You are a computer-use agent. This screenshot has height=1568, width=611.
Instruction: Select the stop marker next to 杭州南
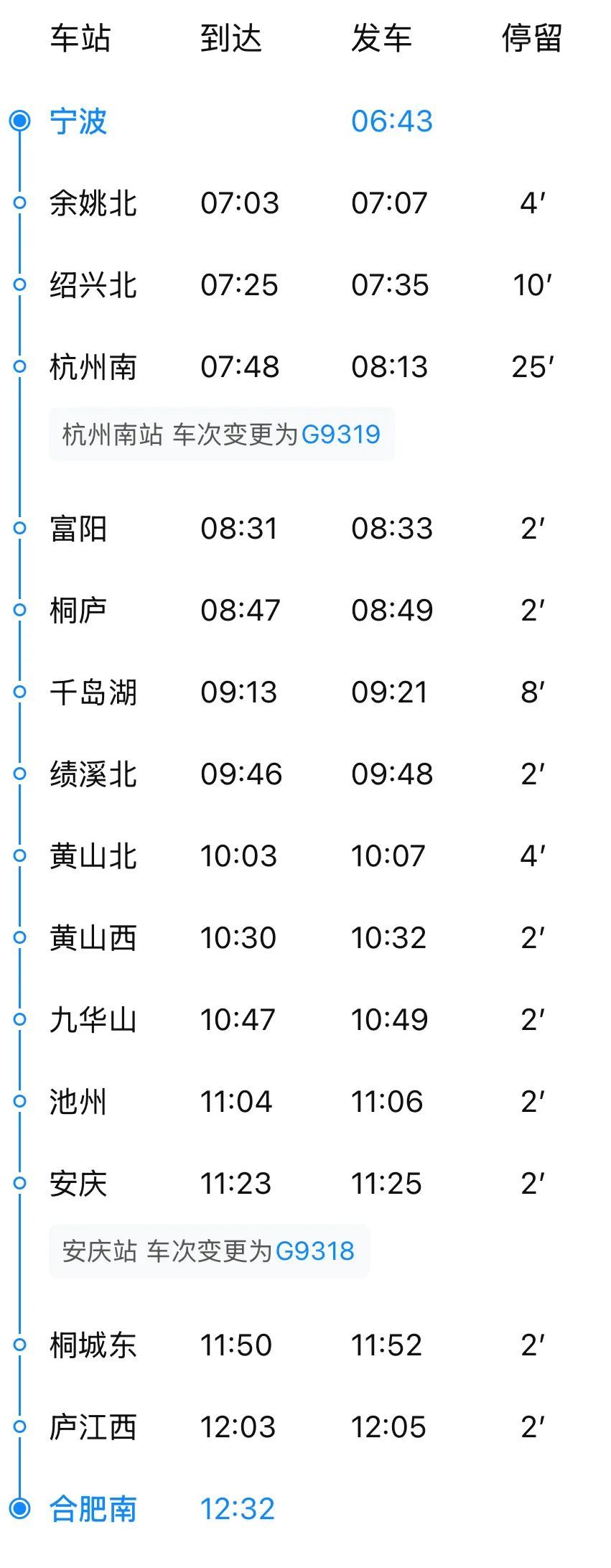(x=18, y=367)
